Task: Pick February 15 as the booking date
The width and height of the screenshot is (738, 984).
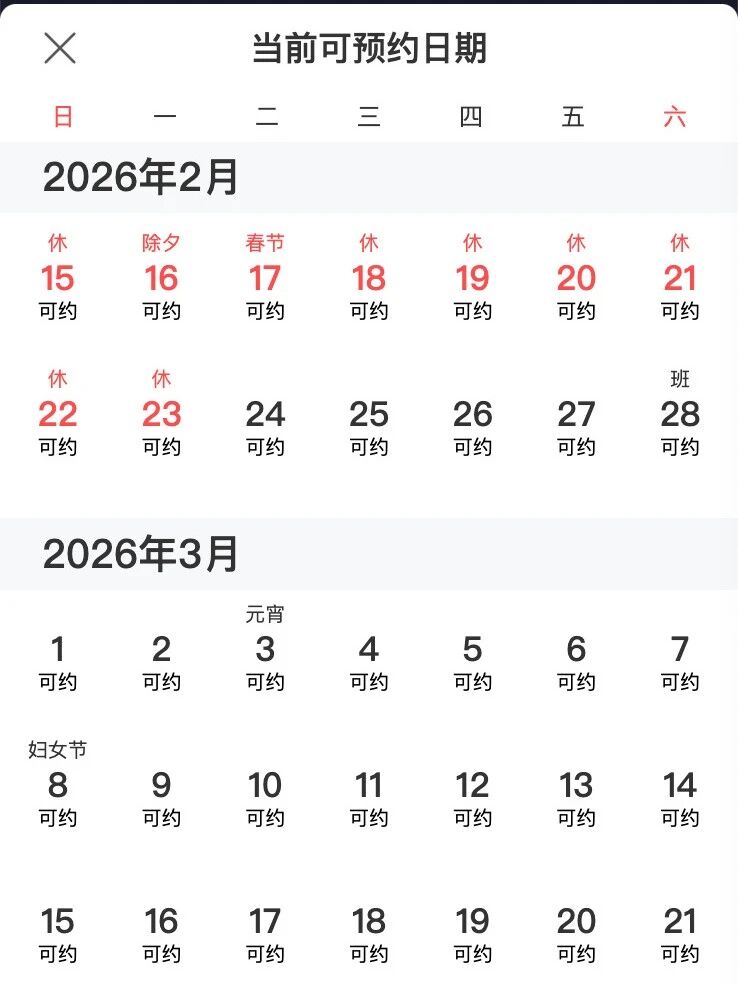Action: (58, 279)
